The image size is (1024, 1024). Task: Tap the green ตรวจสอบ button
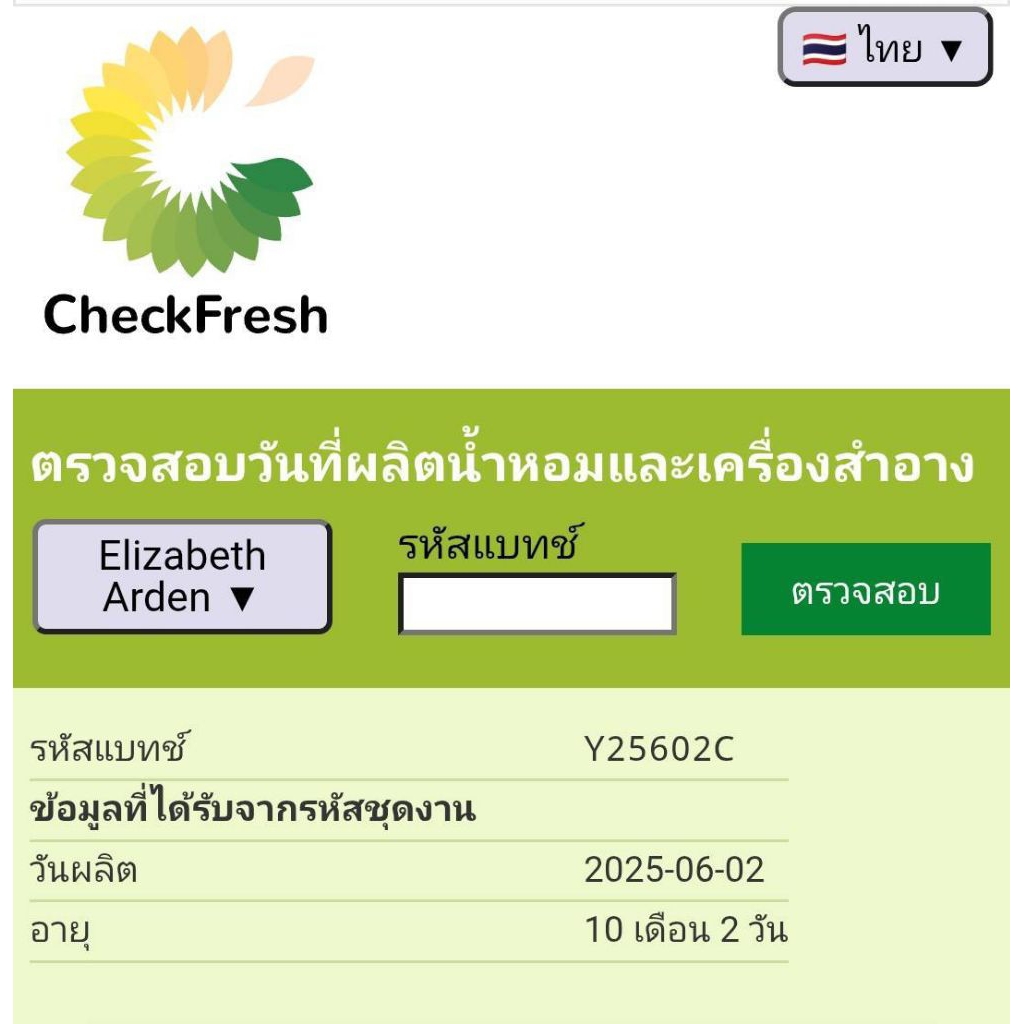[866, 589]
